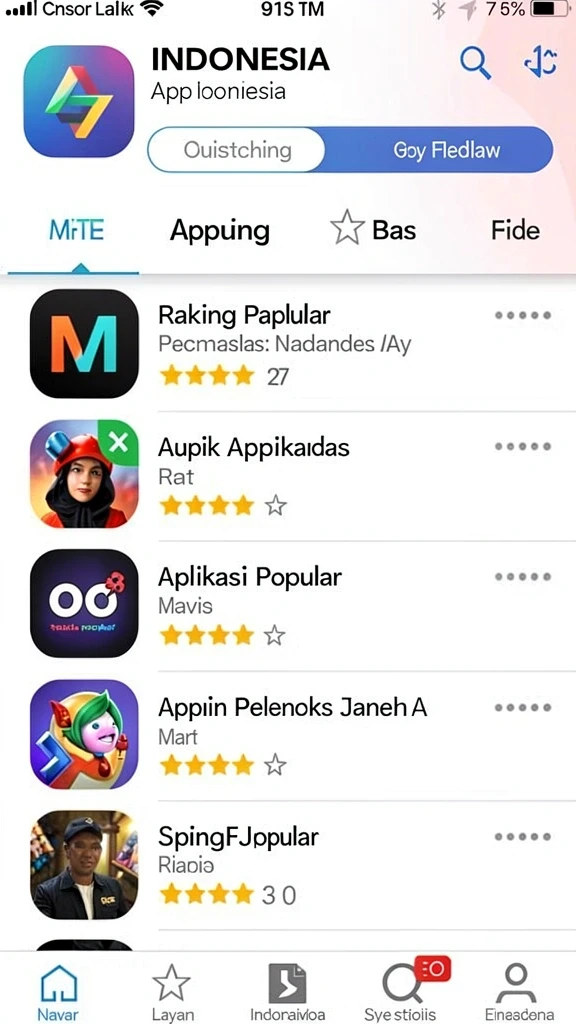Switch to the Indoraivioa tab
The image size is (576, 1024).
[287, 993]
